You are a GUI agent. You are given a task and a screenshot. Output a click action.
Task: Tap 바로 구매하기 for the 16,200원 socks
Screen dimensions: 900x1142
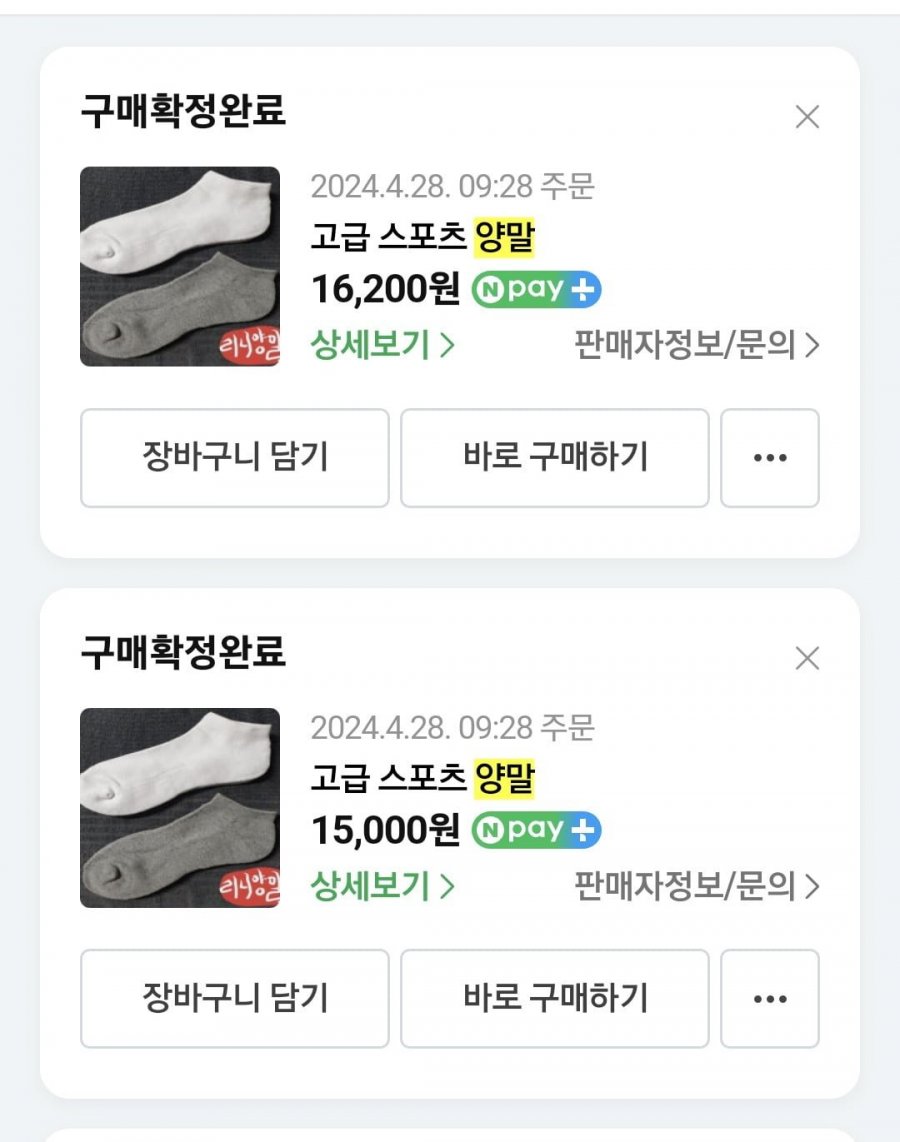tap(555, 458)
